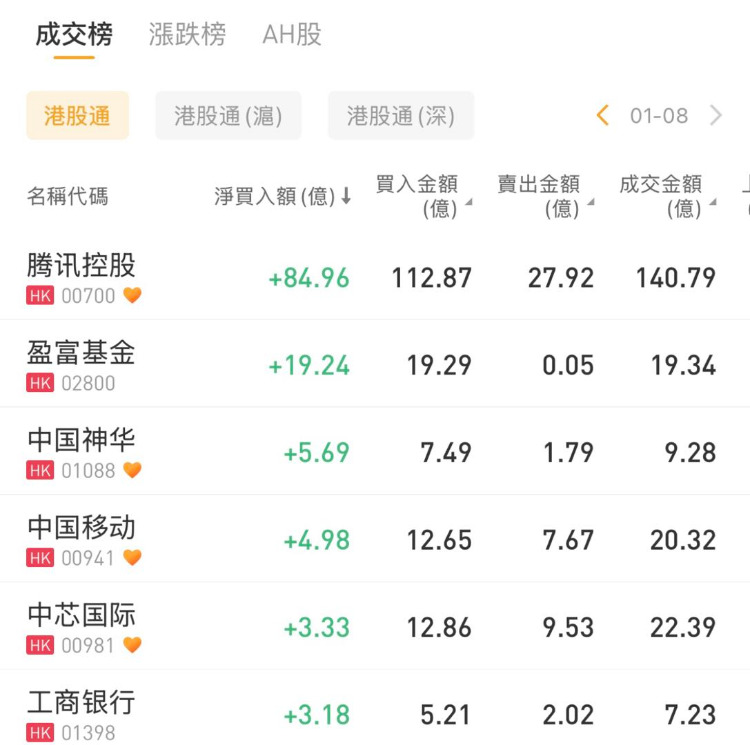
Task: Filter by 港股通 (滬)
Action: pyautogui.click(x=228, y=116)
